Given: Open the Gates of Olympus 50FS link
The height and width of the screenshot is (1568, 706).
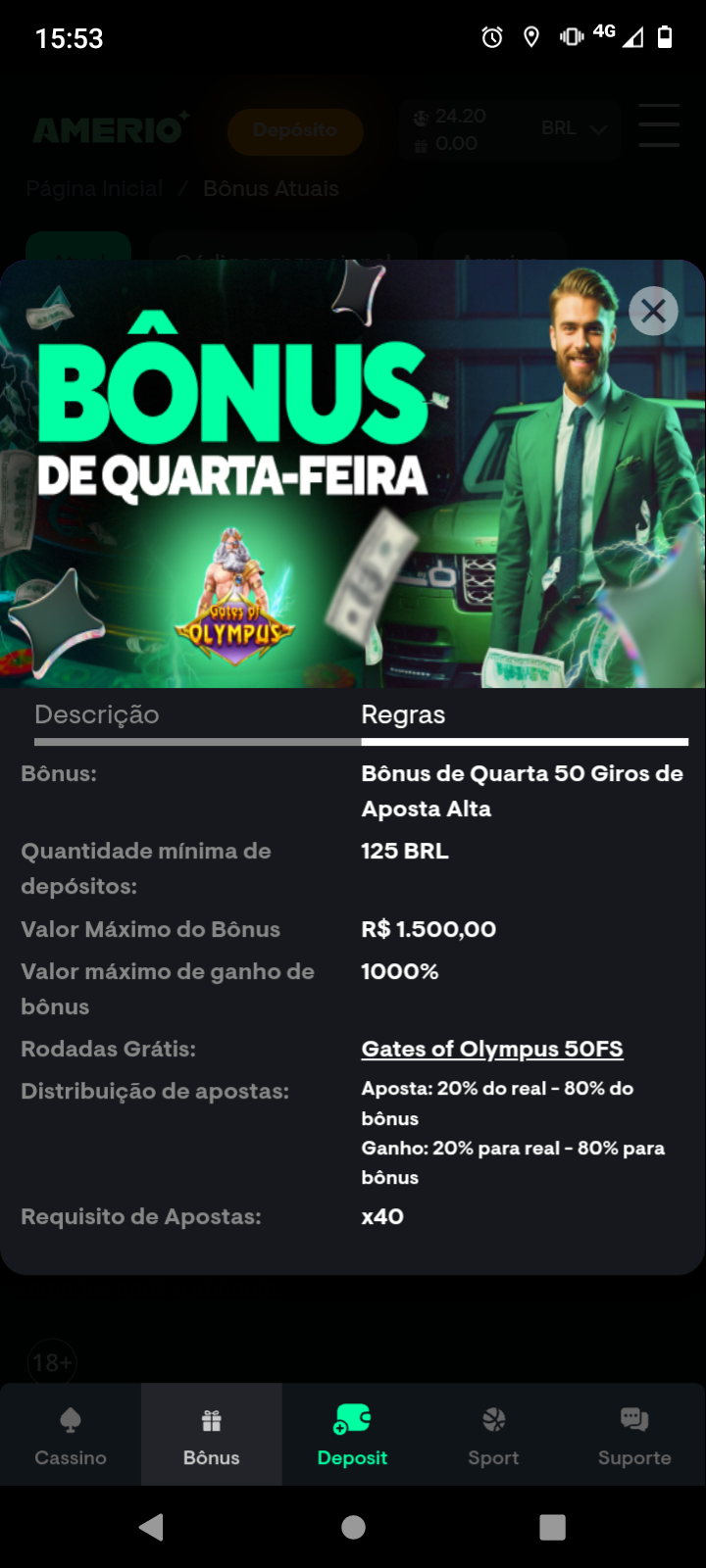Looking at the screenshot, I should tap(491, 1050).
